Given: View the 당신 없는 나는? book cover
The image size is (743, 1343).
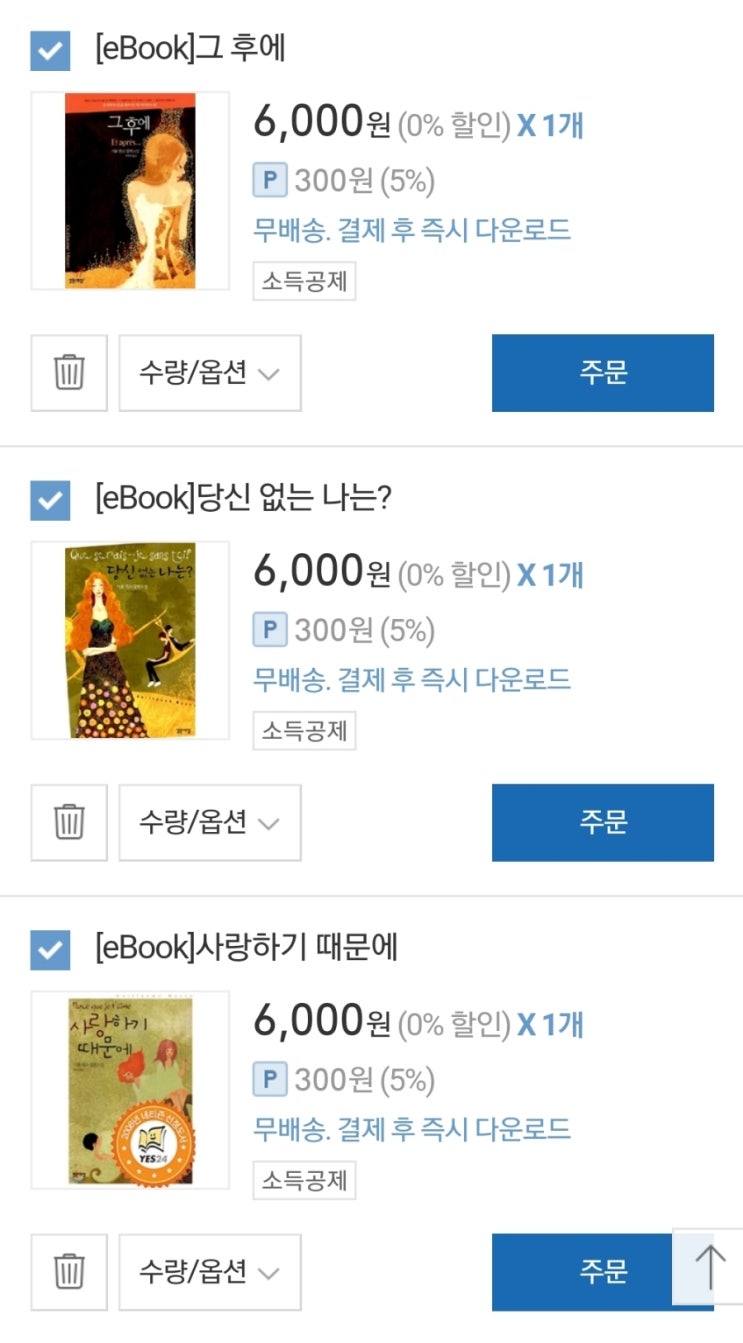Looking at the screenshot, I should [x=131, y=641].
